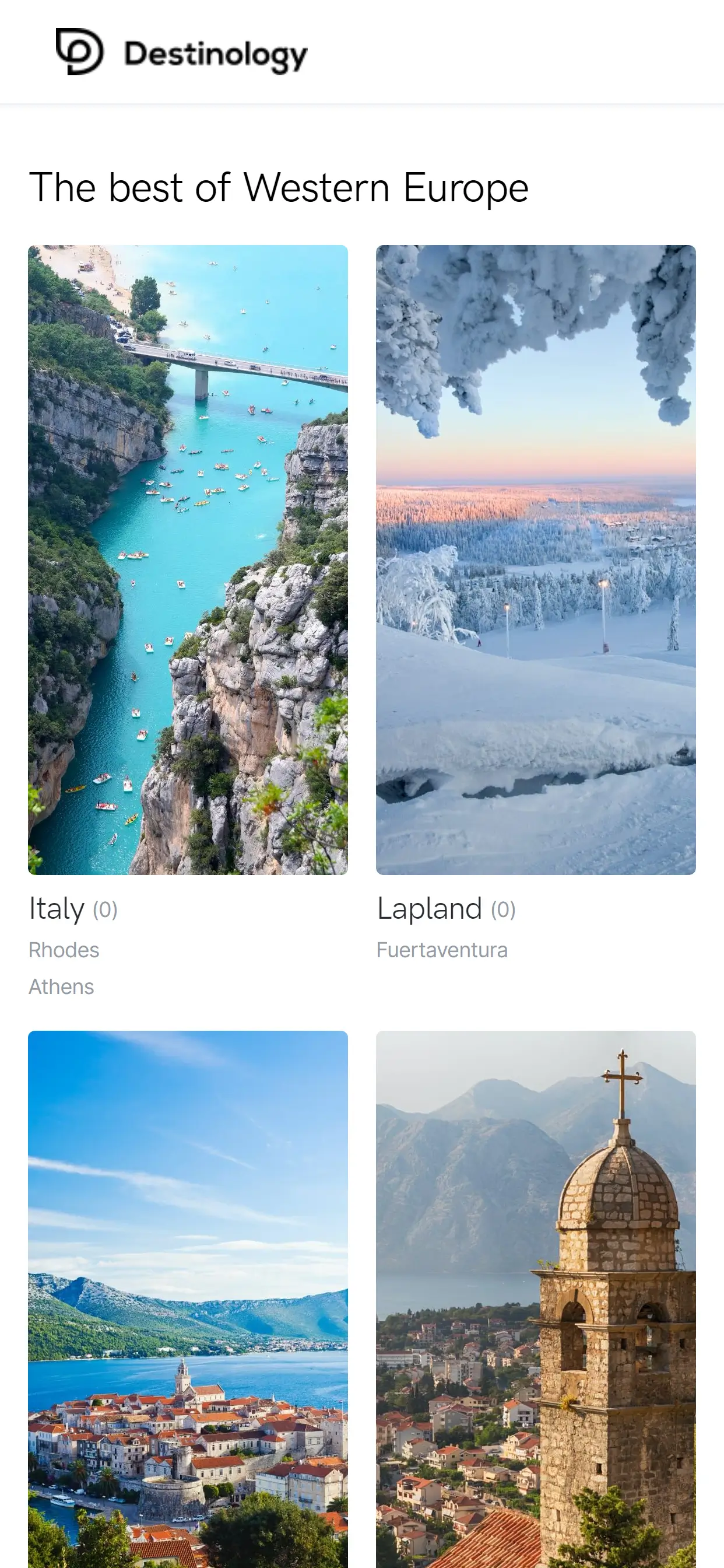Tap the Lapland category title
Viewport: 724px width, 1568px height.
pyautogui.click(x=429, y=909)
